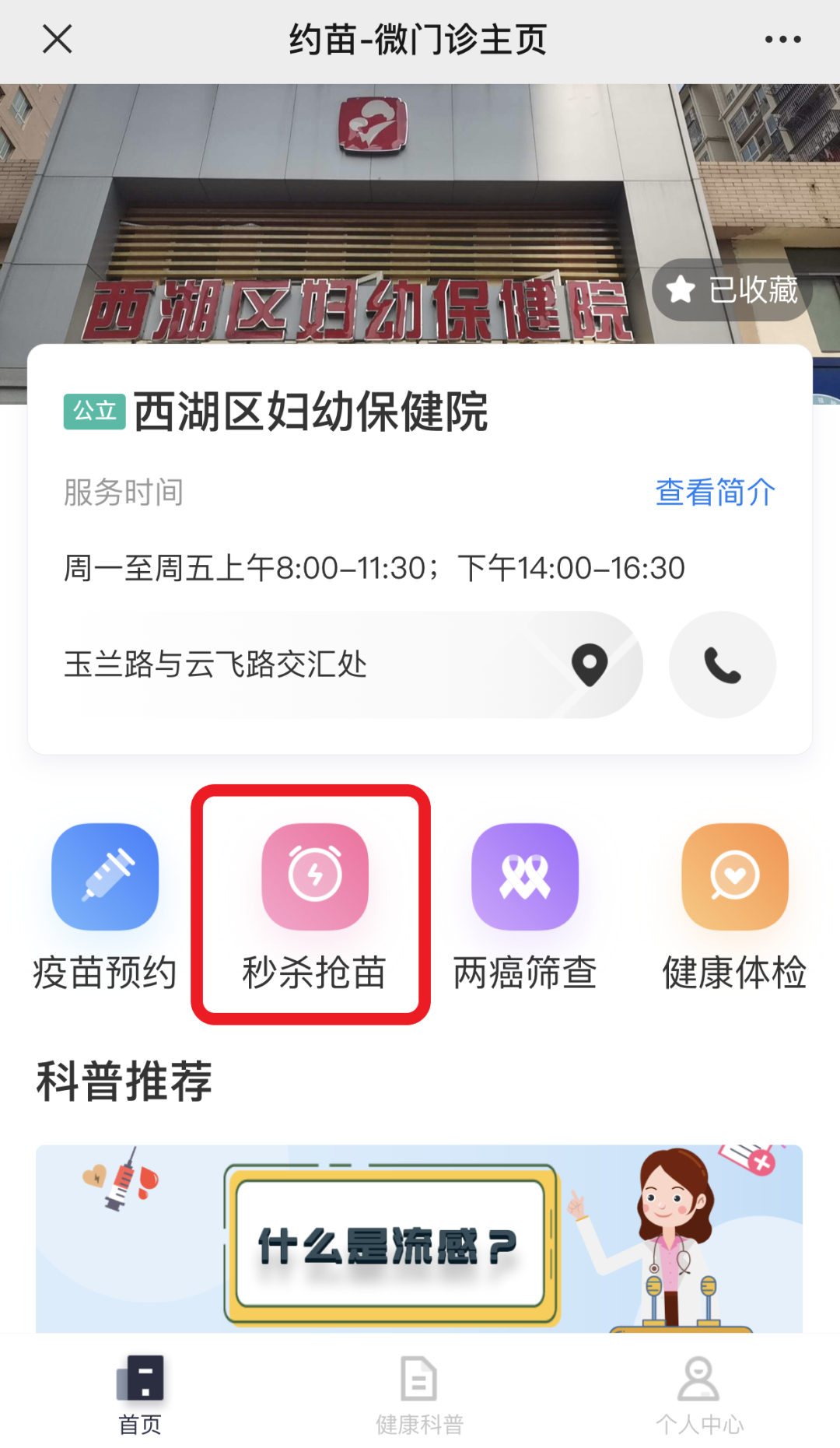The height and width of the screenshot is (1448, 840).
Task: Switch to the 首页 tab
Action: click(140, 1394)
